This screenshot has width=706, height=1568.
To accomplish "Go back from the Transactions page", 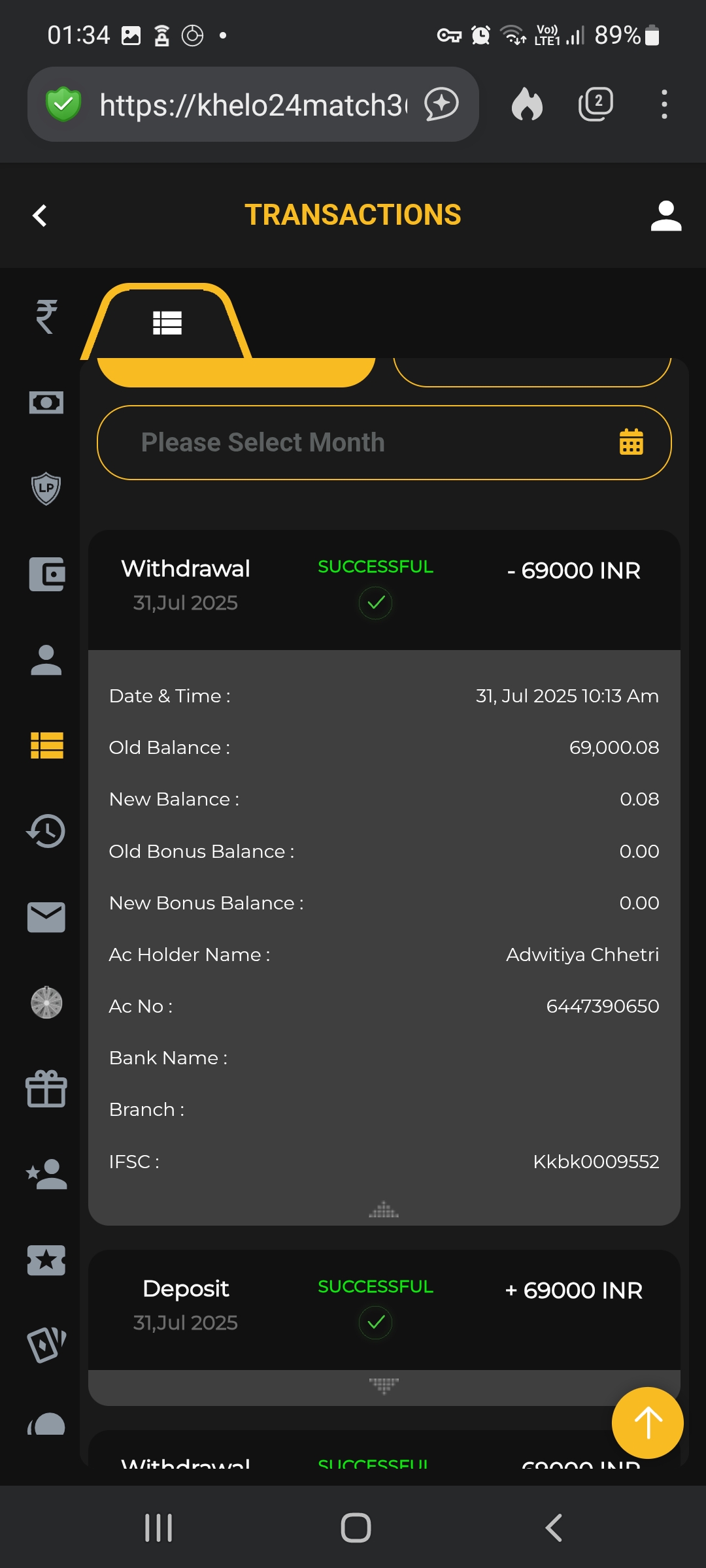I will click(x=41, y=216).
